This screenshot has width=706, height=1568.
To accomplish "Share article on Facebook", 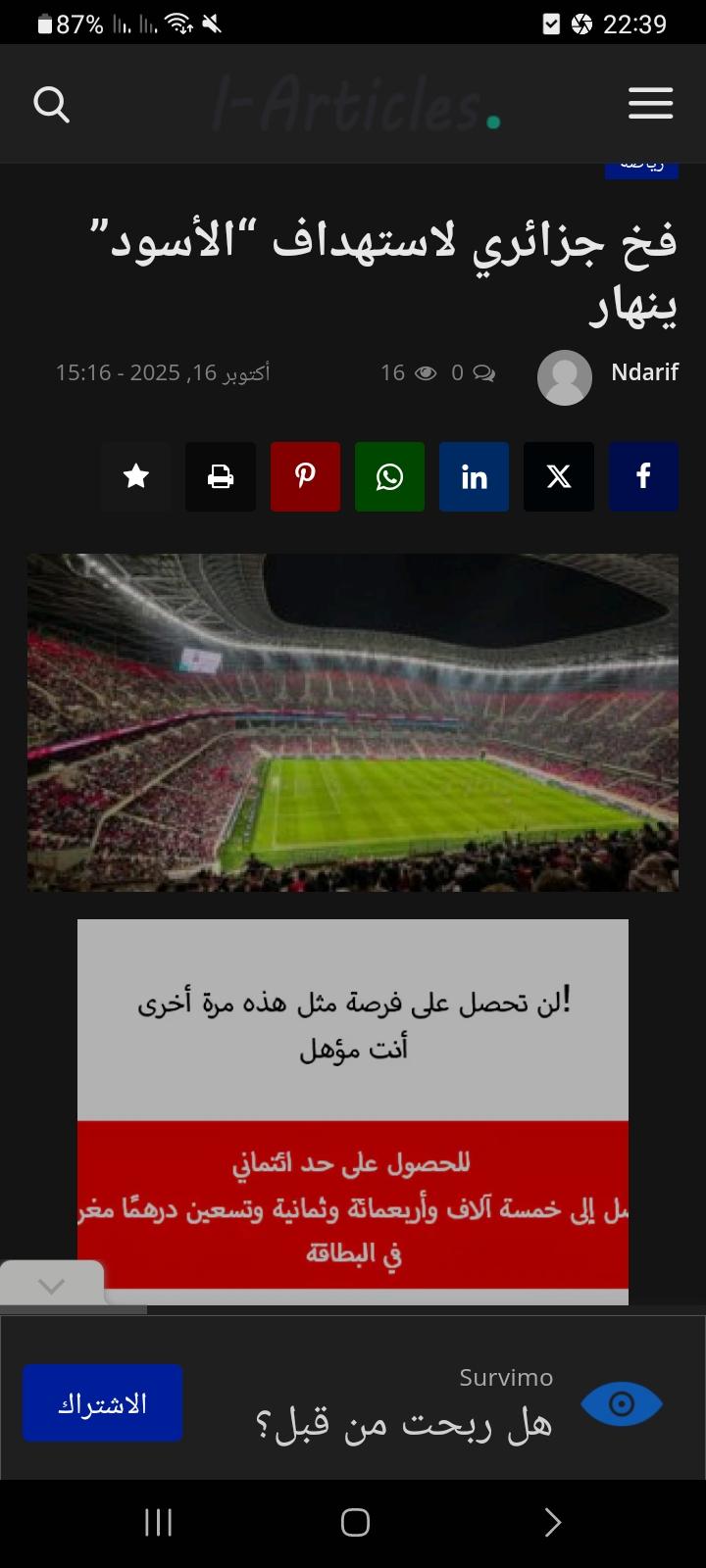I will [x=643, y=477].
